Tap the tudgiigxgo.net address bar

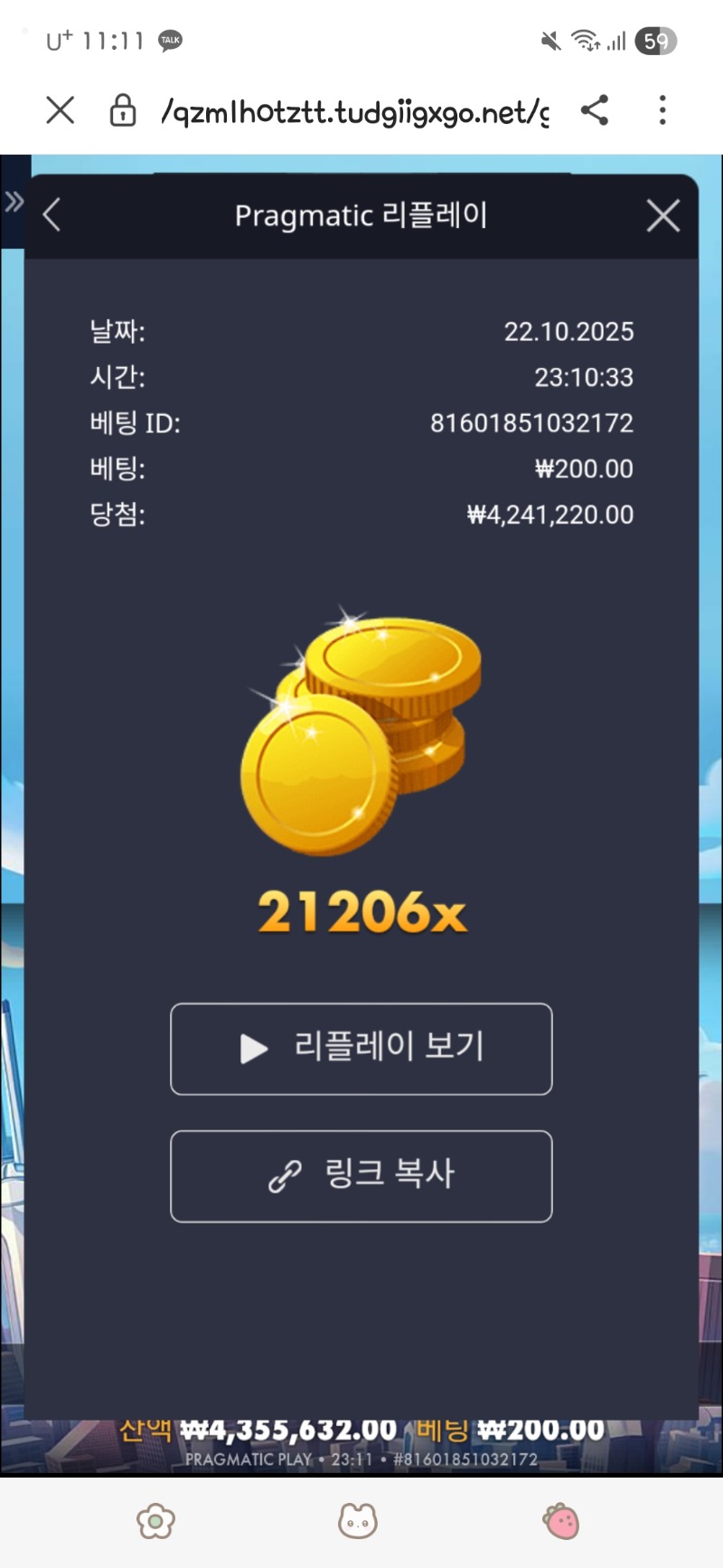pyautogui.click(x=352, y=109)
